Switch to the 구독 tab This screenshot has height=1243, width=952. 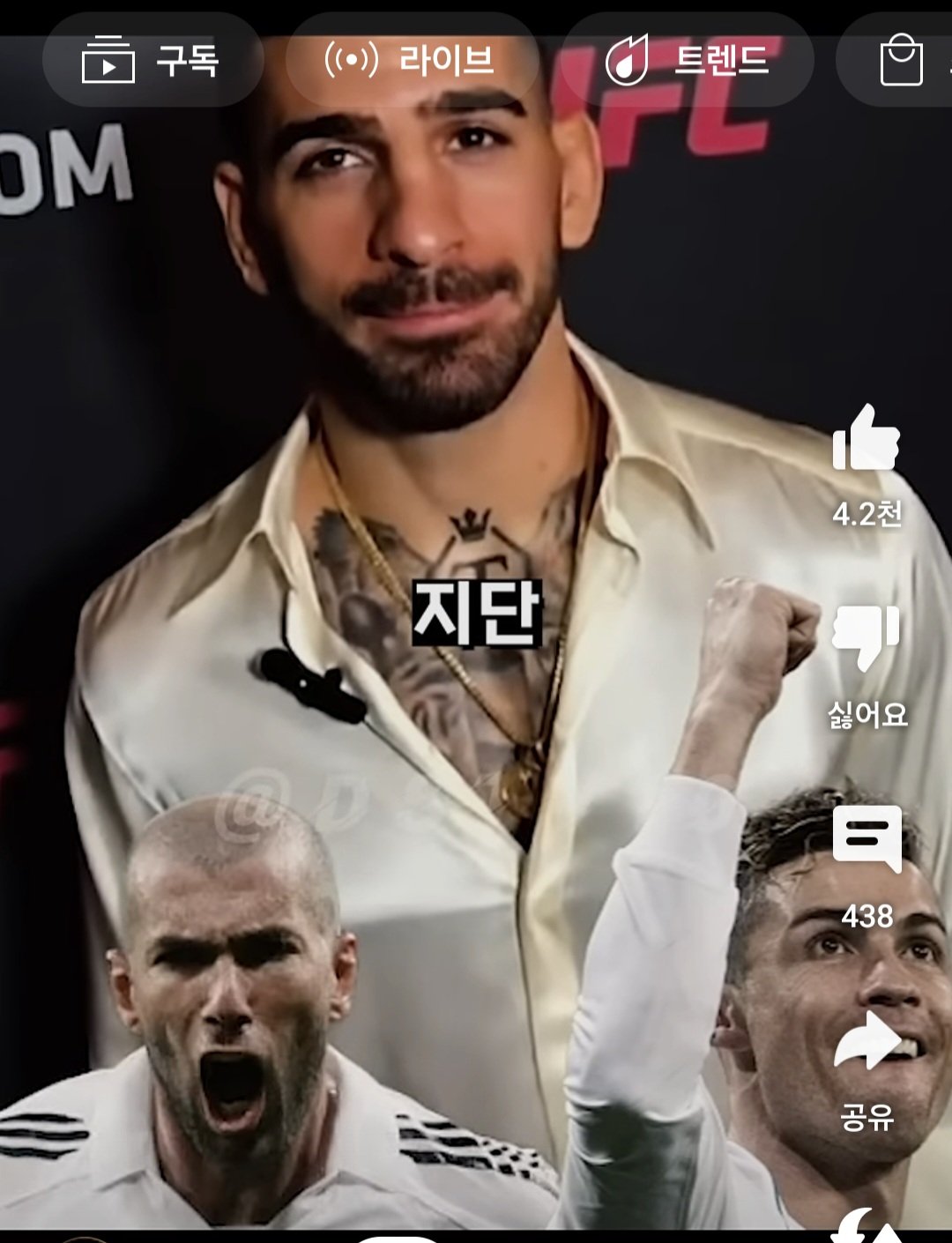pyautogui.click(x=150, y=60)
